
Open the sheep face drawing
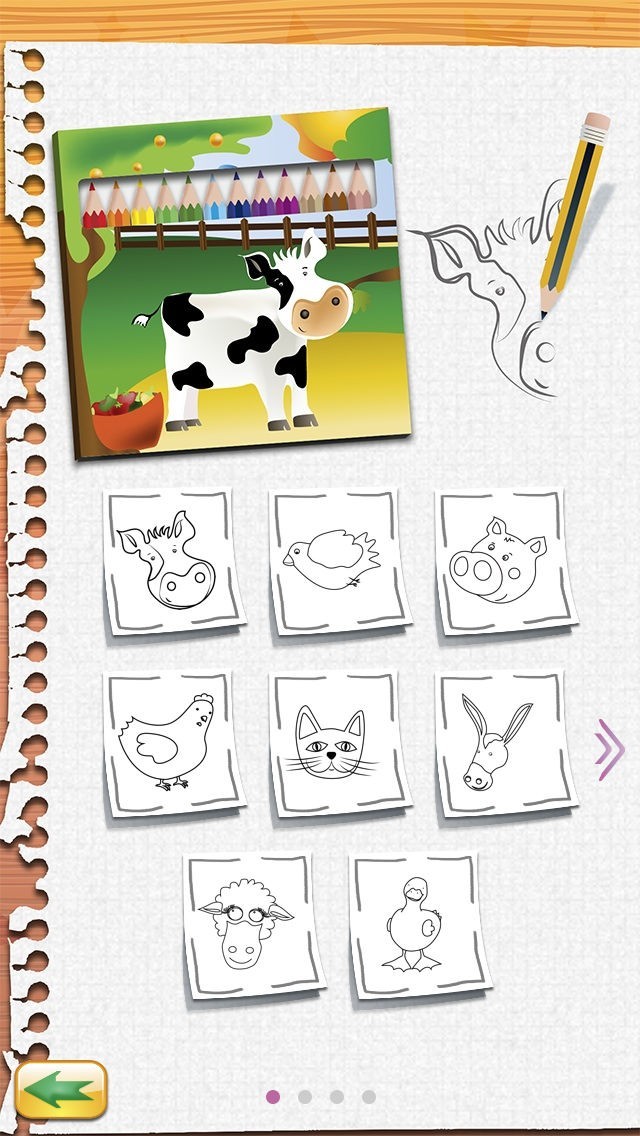tap(254, 926)
